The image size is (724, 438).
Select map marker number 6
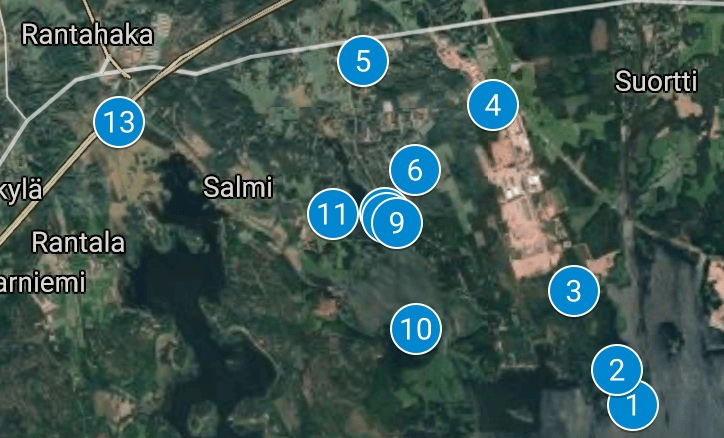(x=415, y=170)
